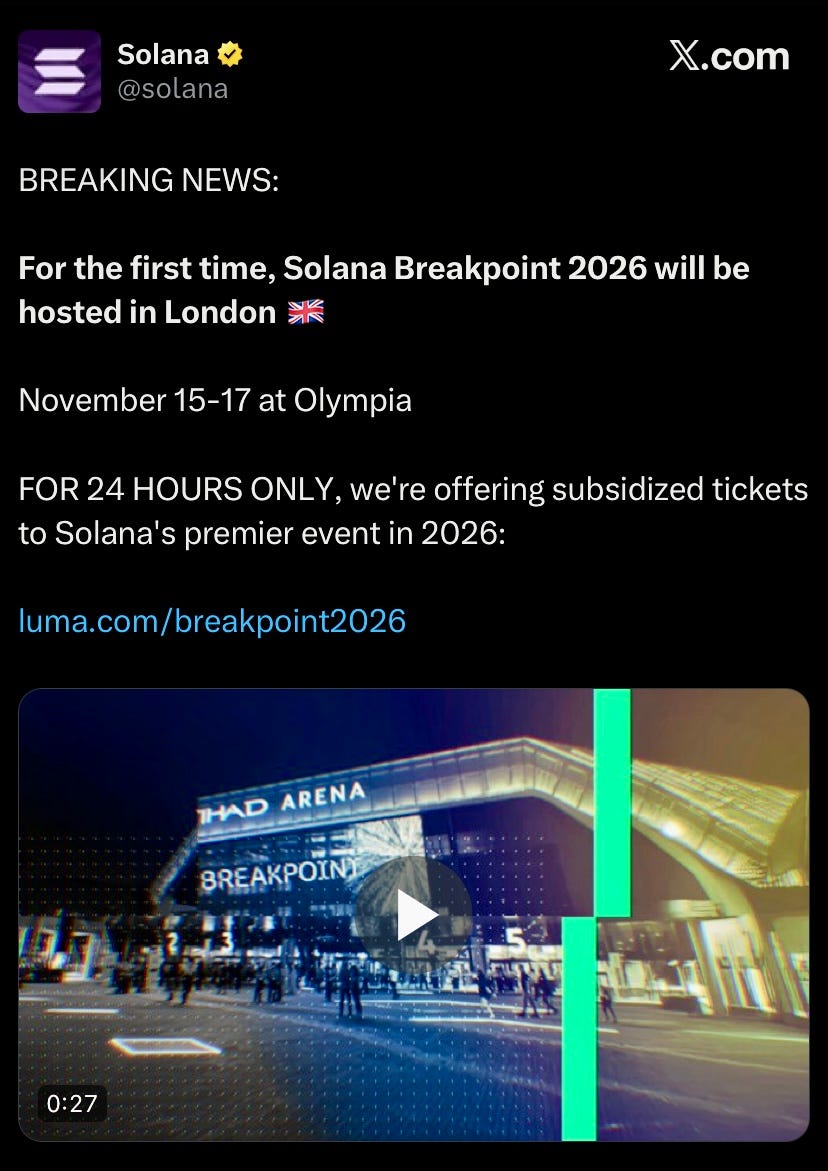This screenshot has height=1171, width=828.
Task: Open Solana's profile avatar
Action: [59, 71]
